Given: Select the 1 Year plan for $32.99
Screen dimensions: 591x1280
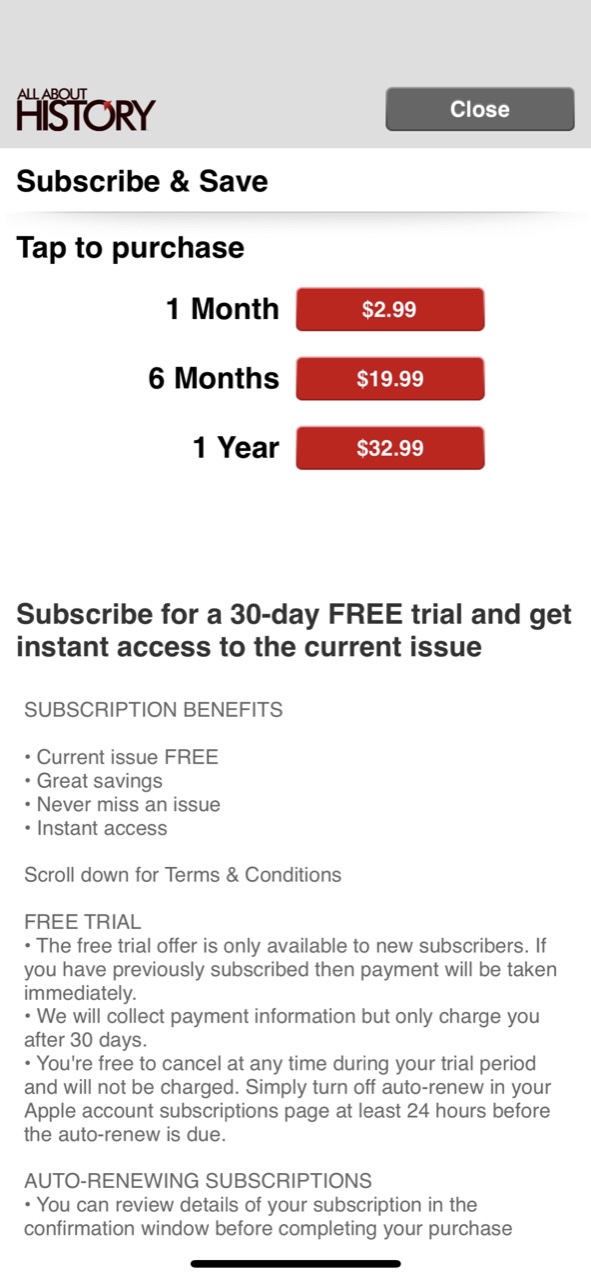Looking at the screenshot, I should click(x=390, y=448).
